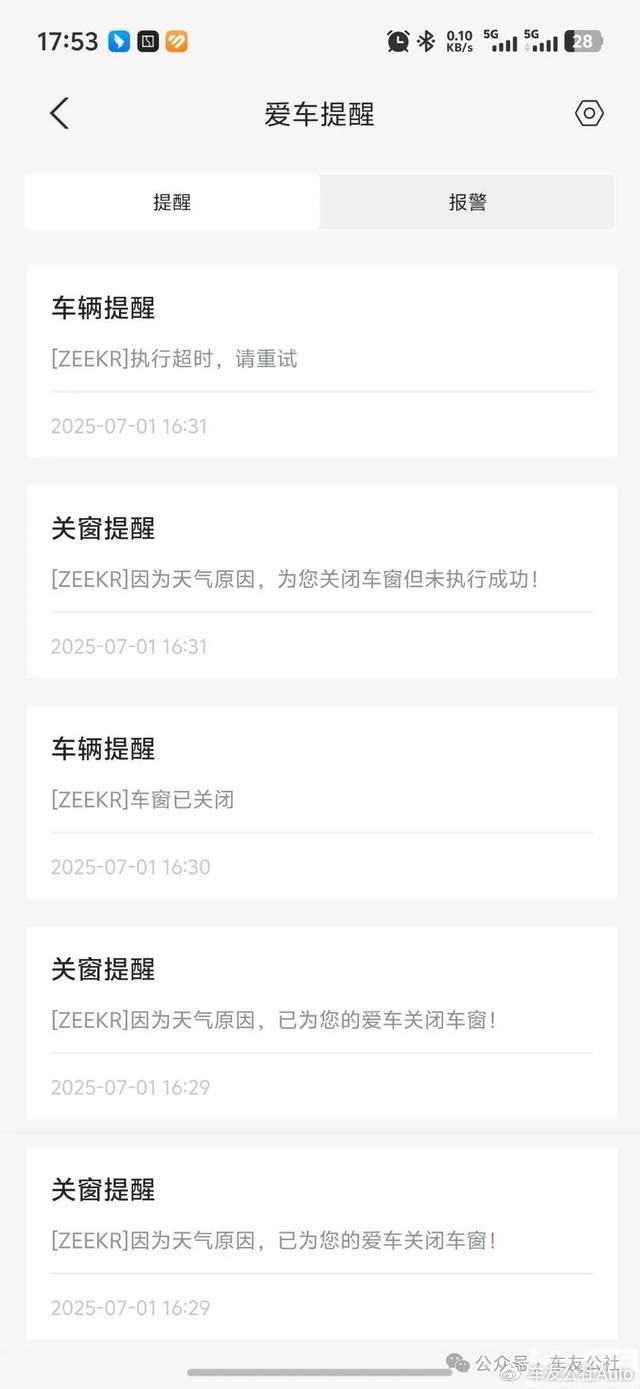
Task: Open 车辆提醒 card saying 车窗已关闭
Action: tap(321, 801)
